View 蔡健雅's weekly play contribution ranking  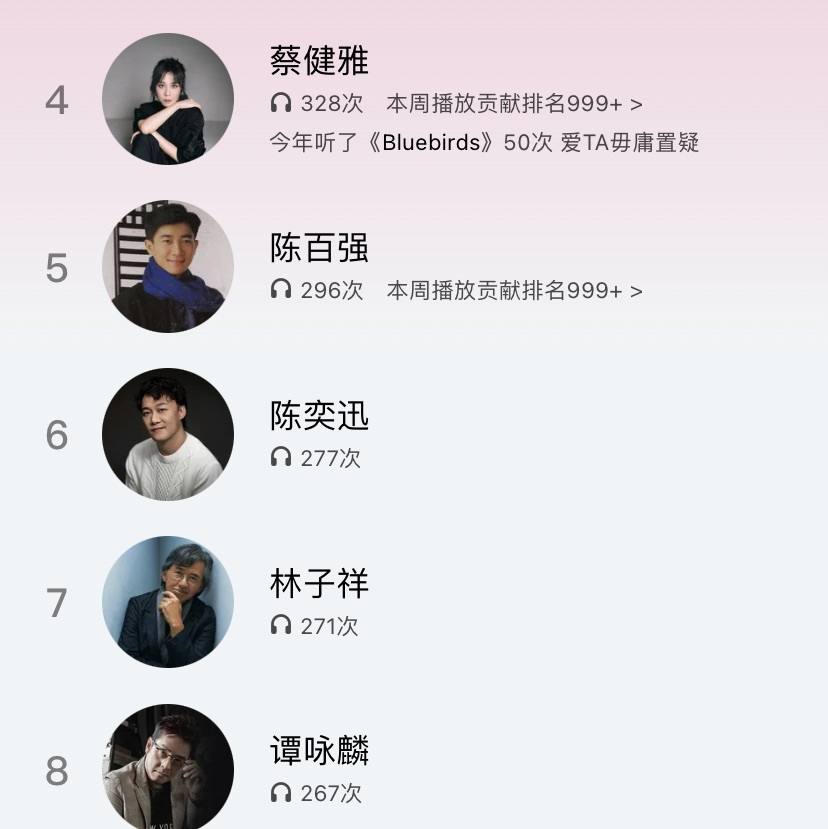514,104
